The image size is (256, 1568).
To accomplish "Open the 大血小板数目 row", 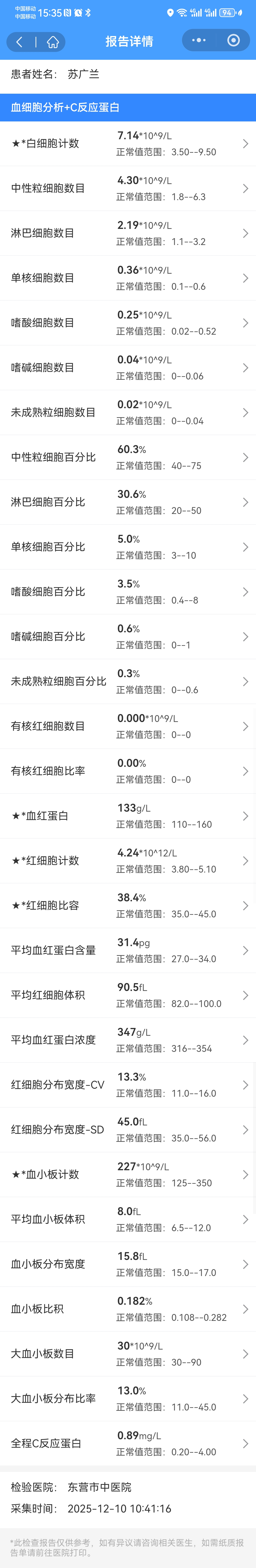I will (128, 1354).
